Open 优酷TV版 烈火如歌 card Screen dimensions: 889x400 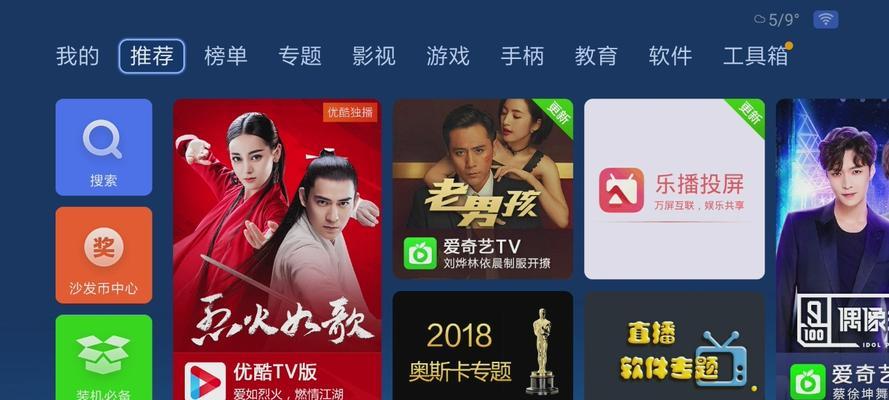(277, 250)
